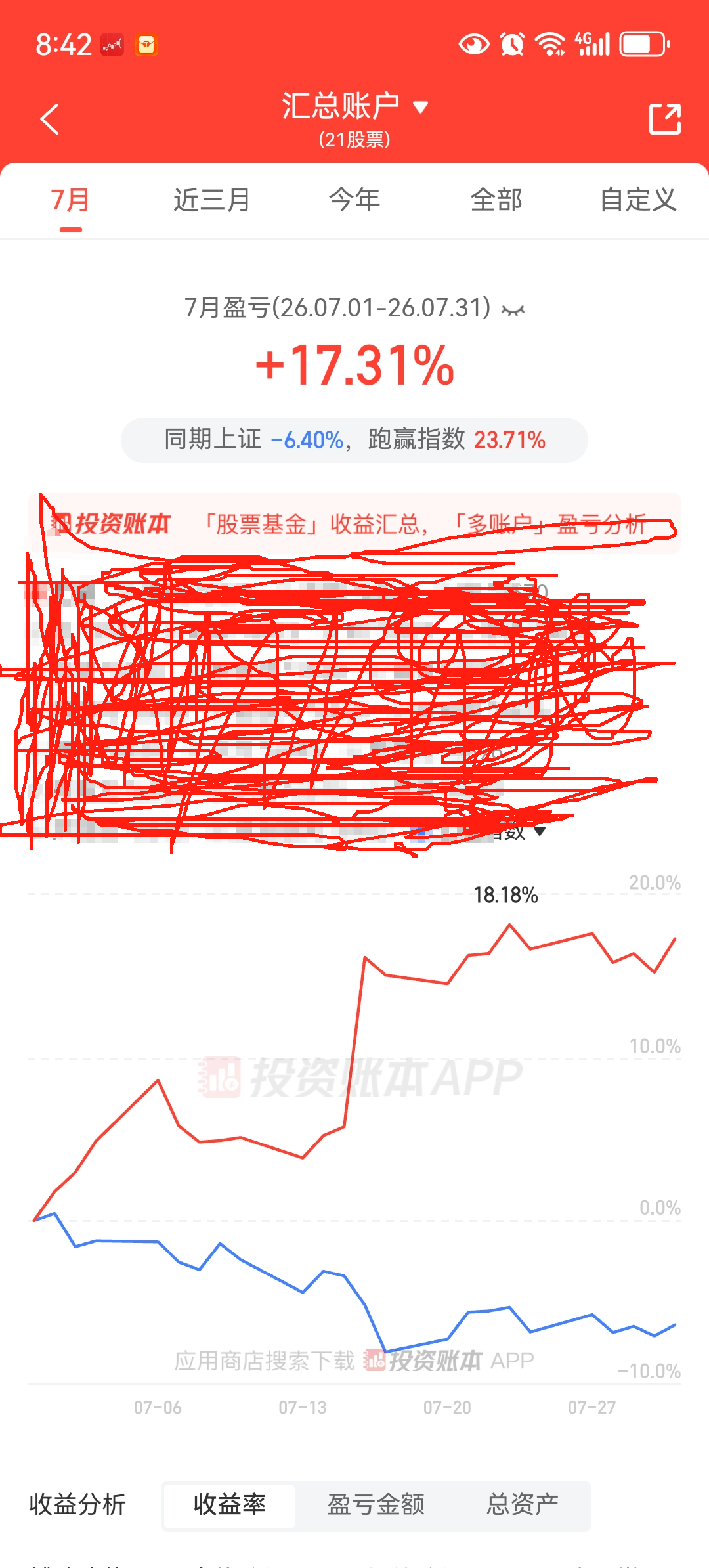Screen dimensions: 709x1568
Task: Switch 收益分析 to 盈亏金额
Action: point(376,1504)
